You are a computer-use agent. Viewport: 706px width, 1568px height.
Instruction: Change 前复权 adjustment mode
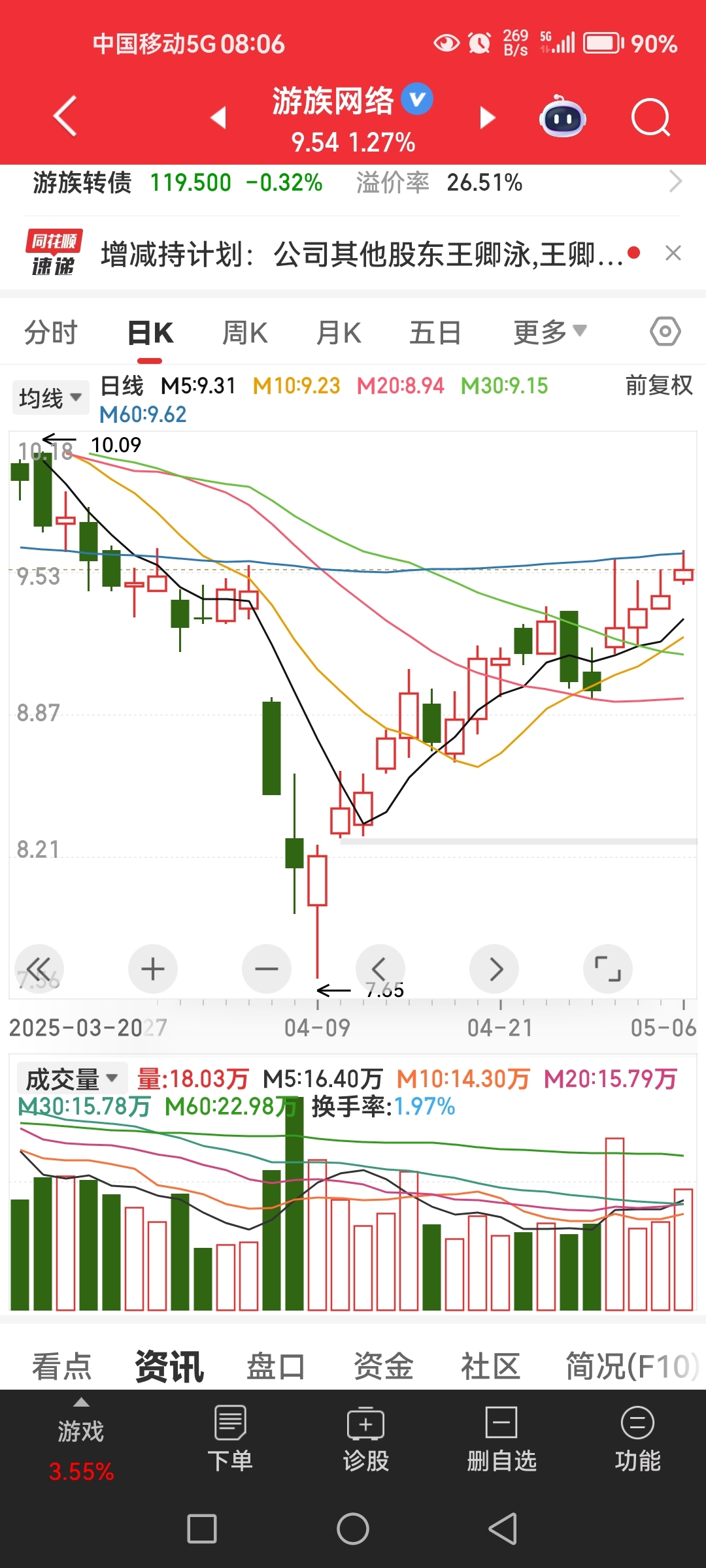[x=659, y=385]
